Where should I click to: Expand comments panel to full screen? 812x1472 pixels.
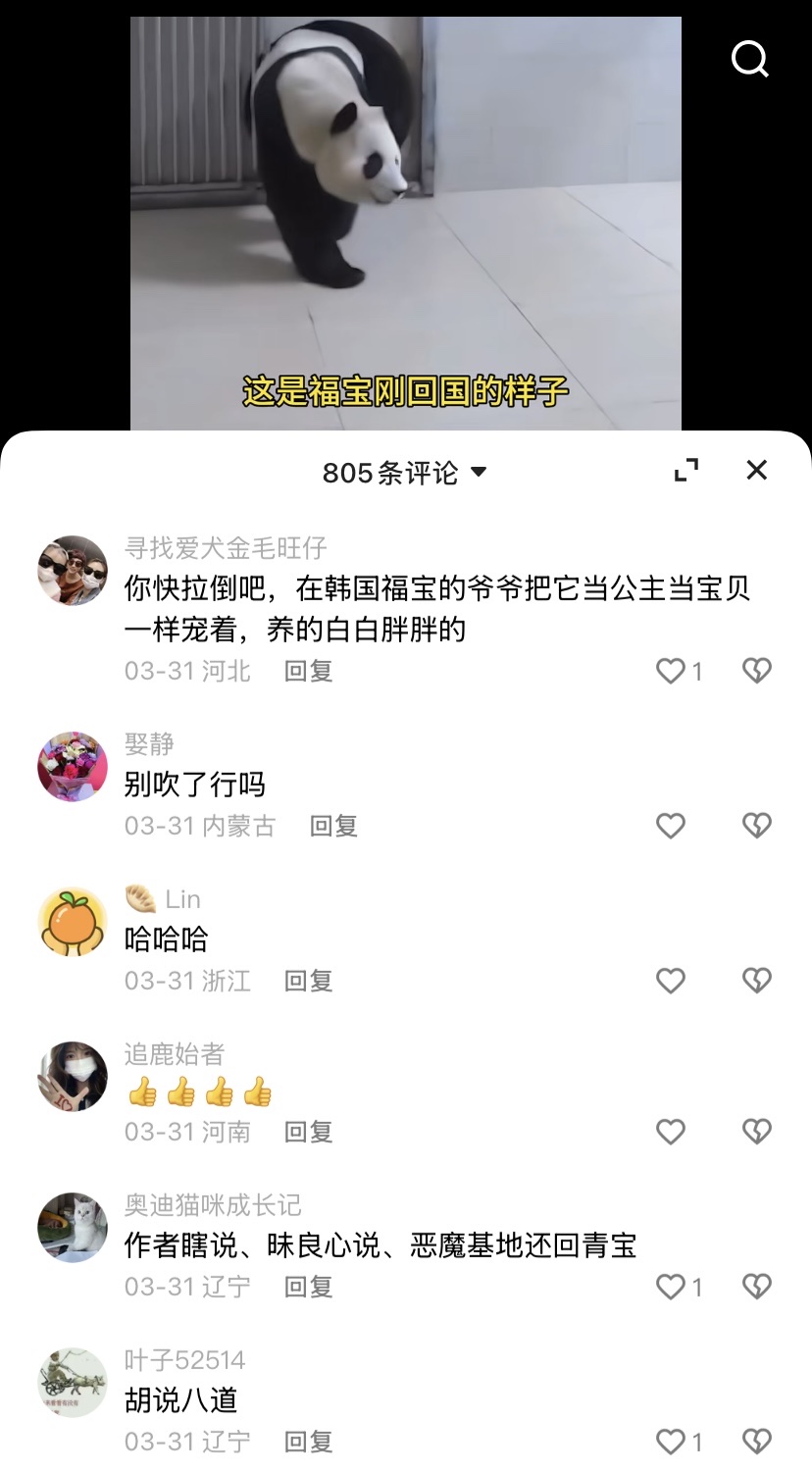(686, 471)
